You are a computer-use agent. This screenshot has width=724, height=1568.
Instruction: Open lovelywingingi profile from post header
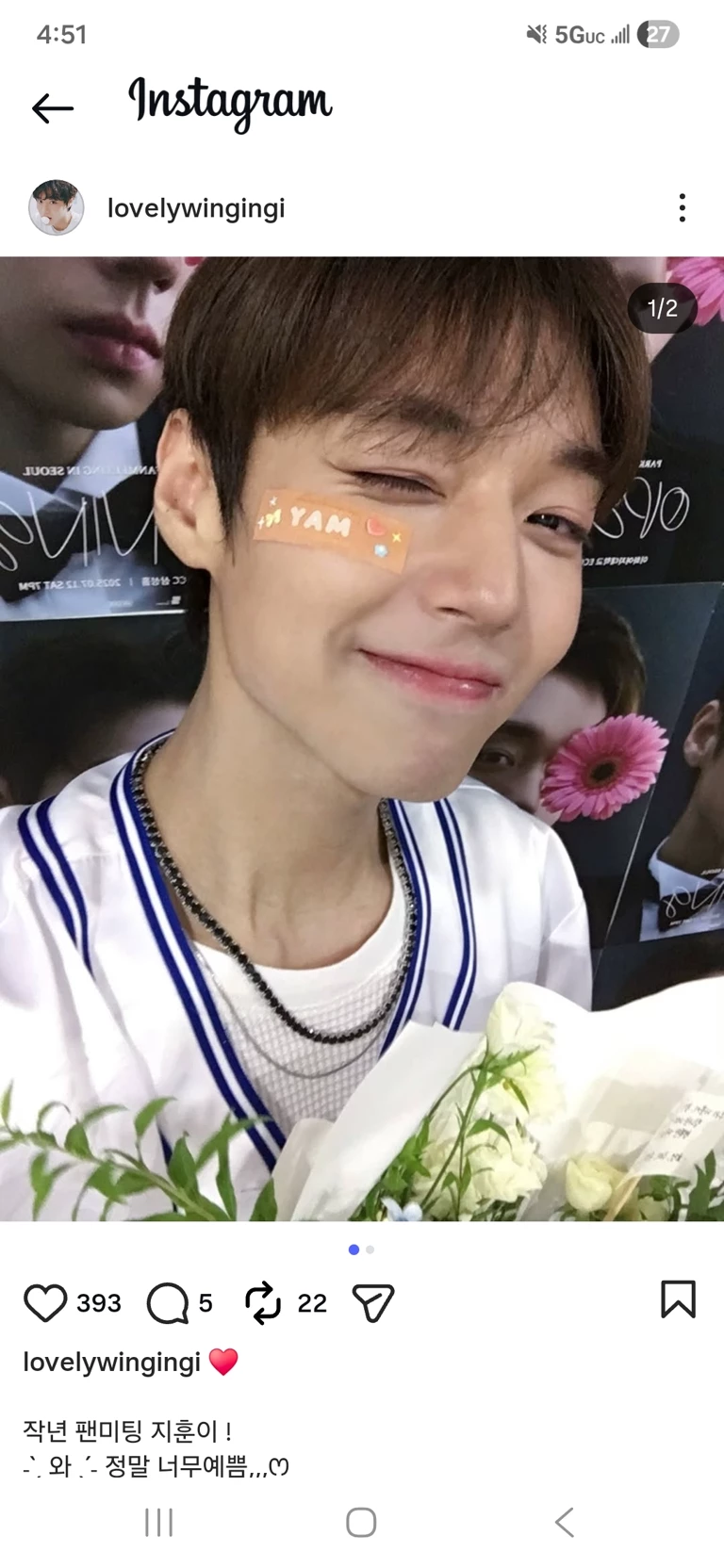click(196, 208)
